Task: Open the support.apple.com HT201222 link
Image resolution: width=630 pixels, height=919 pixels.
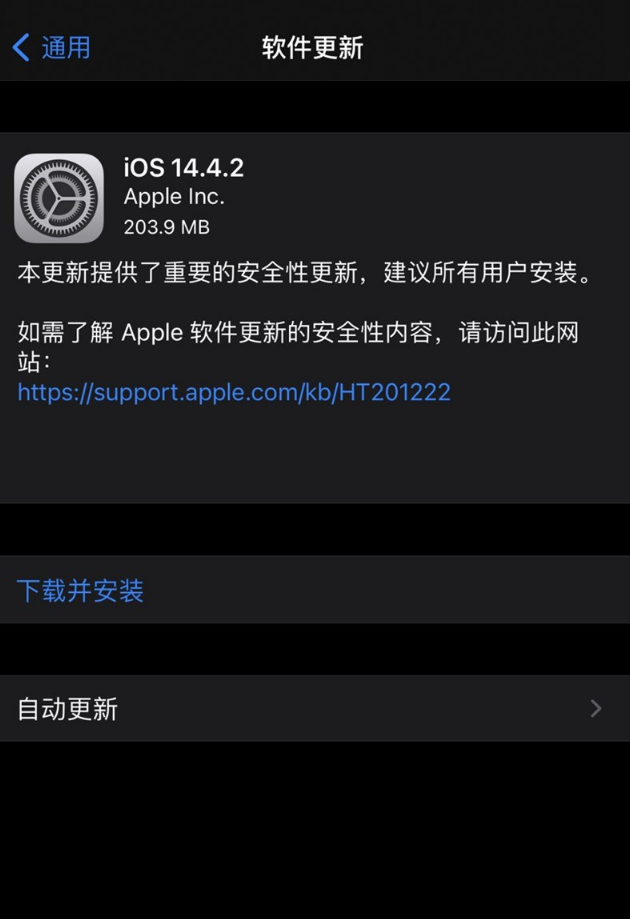Action: tap(234, 392)
